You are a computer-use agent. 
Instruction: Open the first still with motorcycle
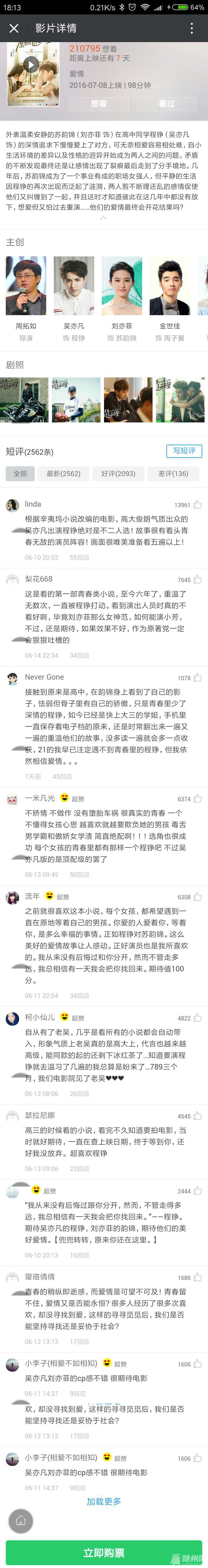24,400
